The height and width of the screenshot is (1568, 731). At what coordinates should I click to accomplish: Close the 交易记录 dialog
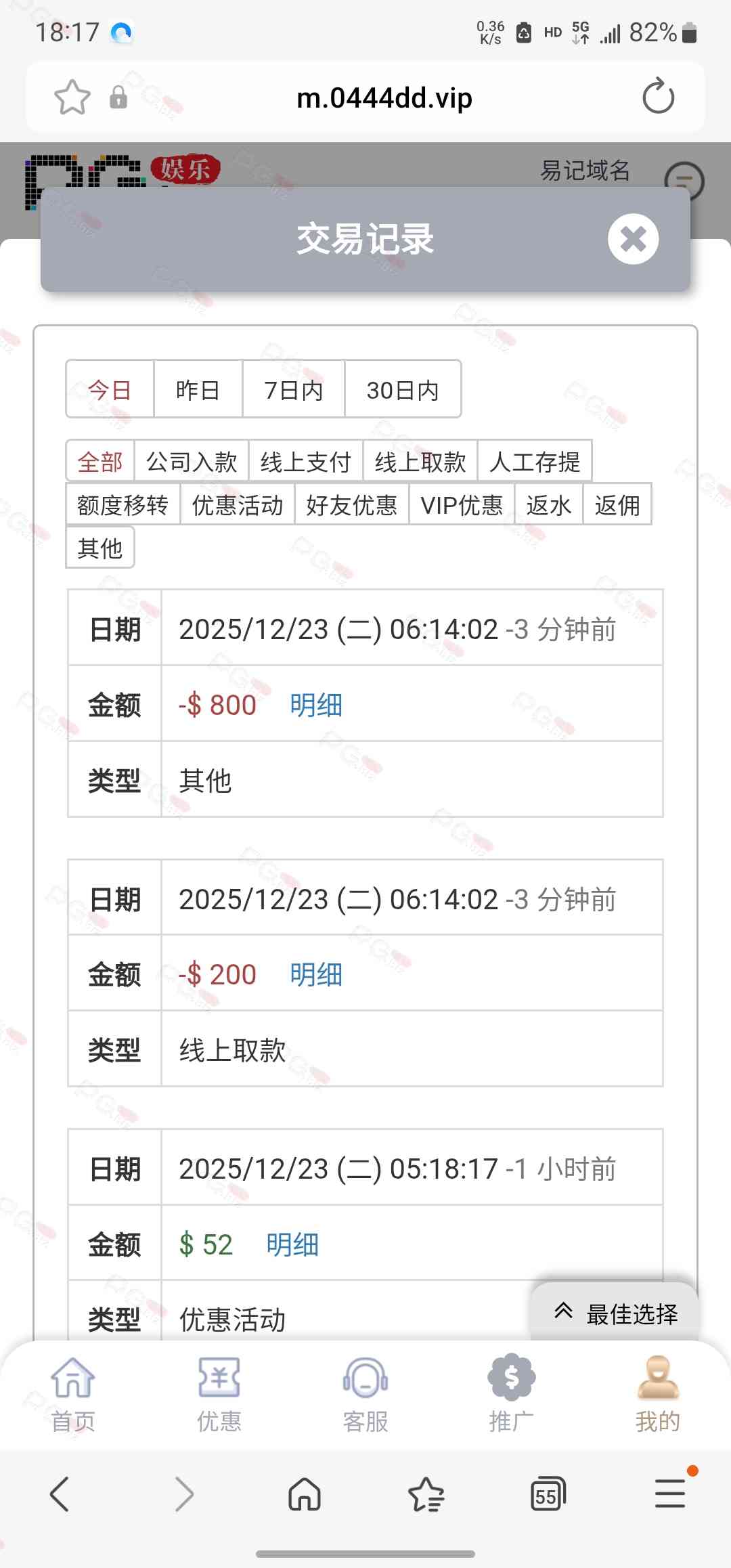tap(633, 239)
